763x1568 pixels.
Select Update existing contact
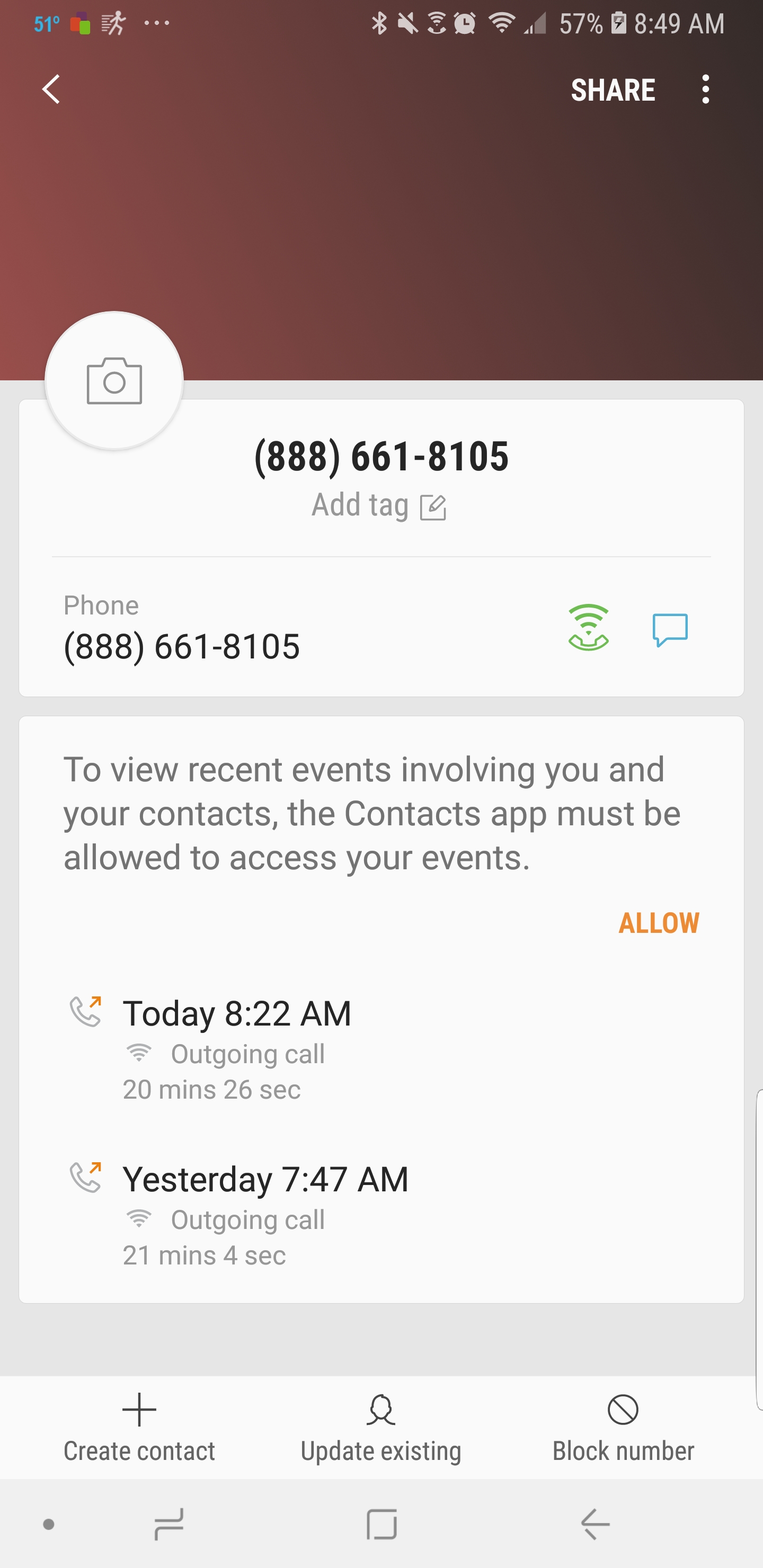(381, 1428)
